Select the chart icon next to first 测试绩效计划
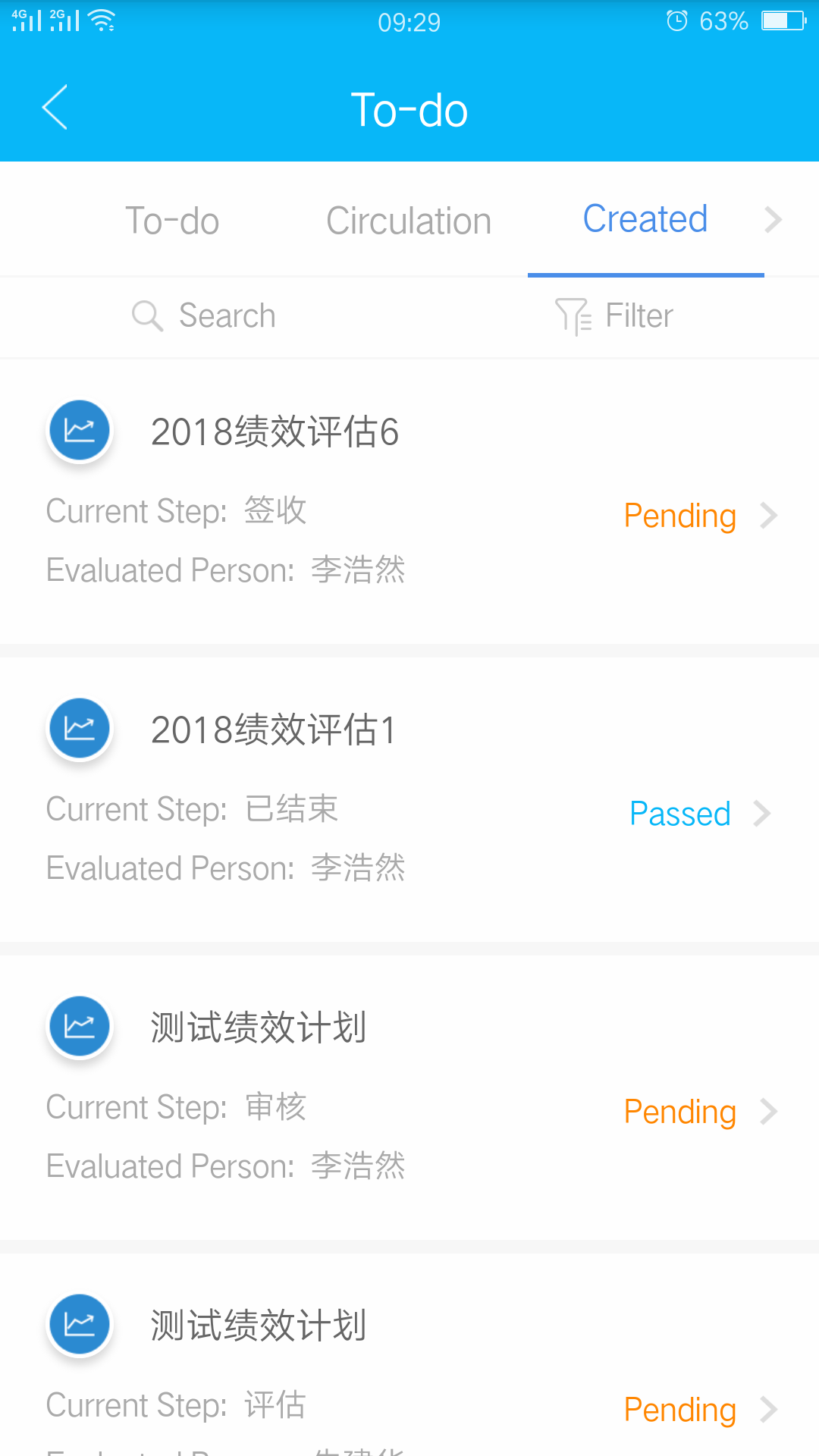The height and width of the screenshot is (1456, 819). (79, 1025)
